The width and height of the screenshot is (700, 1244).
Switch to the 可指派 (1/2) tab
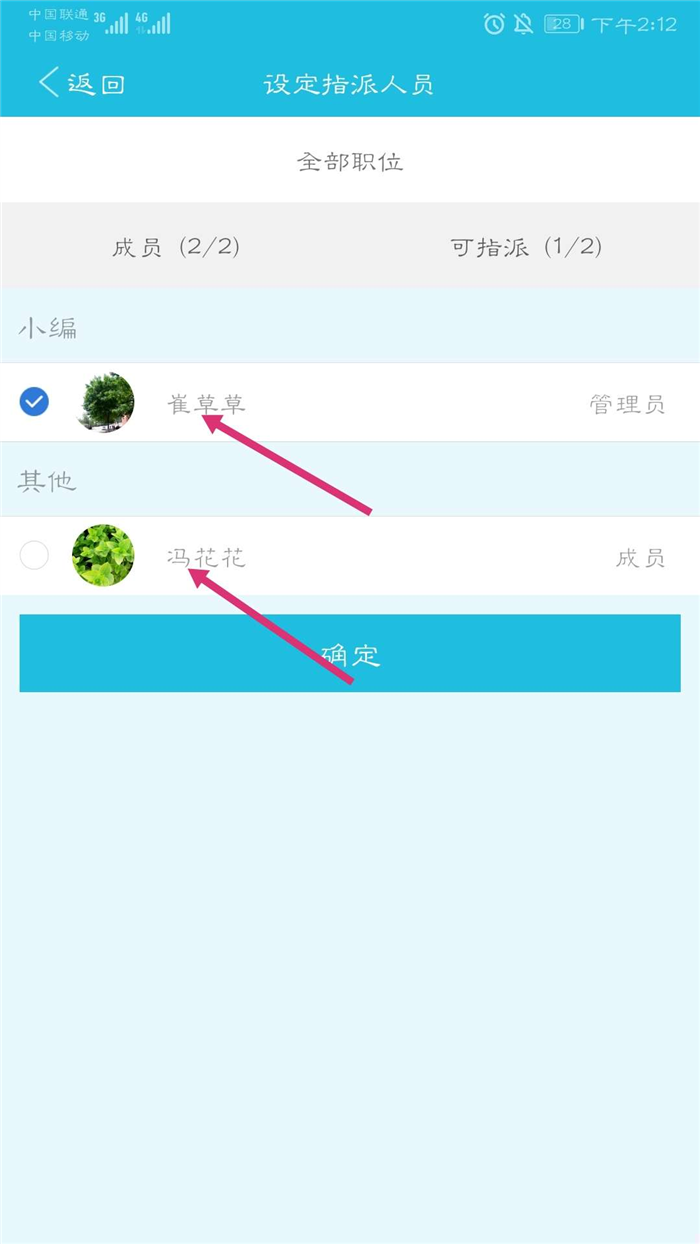point(526,247)
